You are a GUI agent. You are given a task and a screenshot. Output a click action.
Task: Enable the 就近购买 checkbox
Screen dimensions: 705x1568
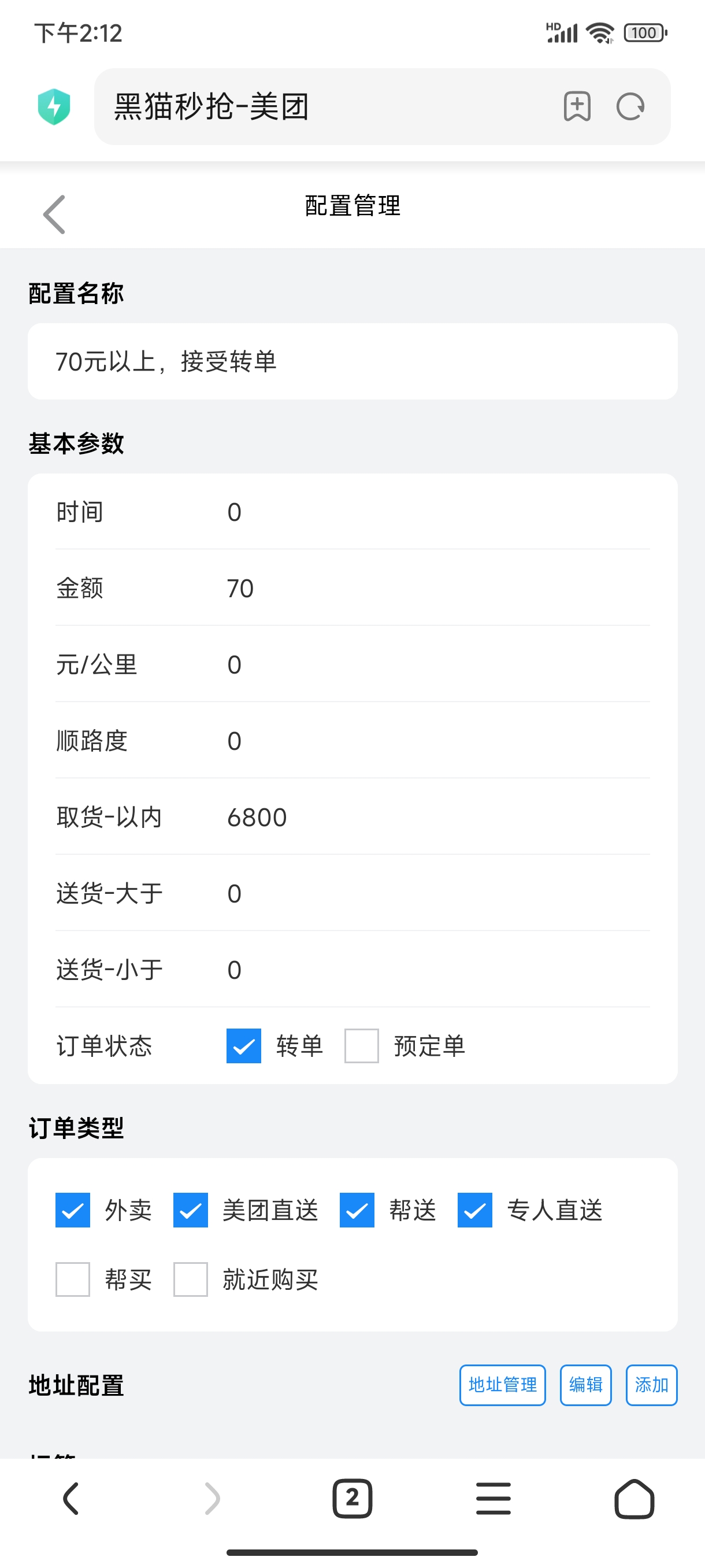coord(191,1279)
